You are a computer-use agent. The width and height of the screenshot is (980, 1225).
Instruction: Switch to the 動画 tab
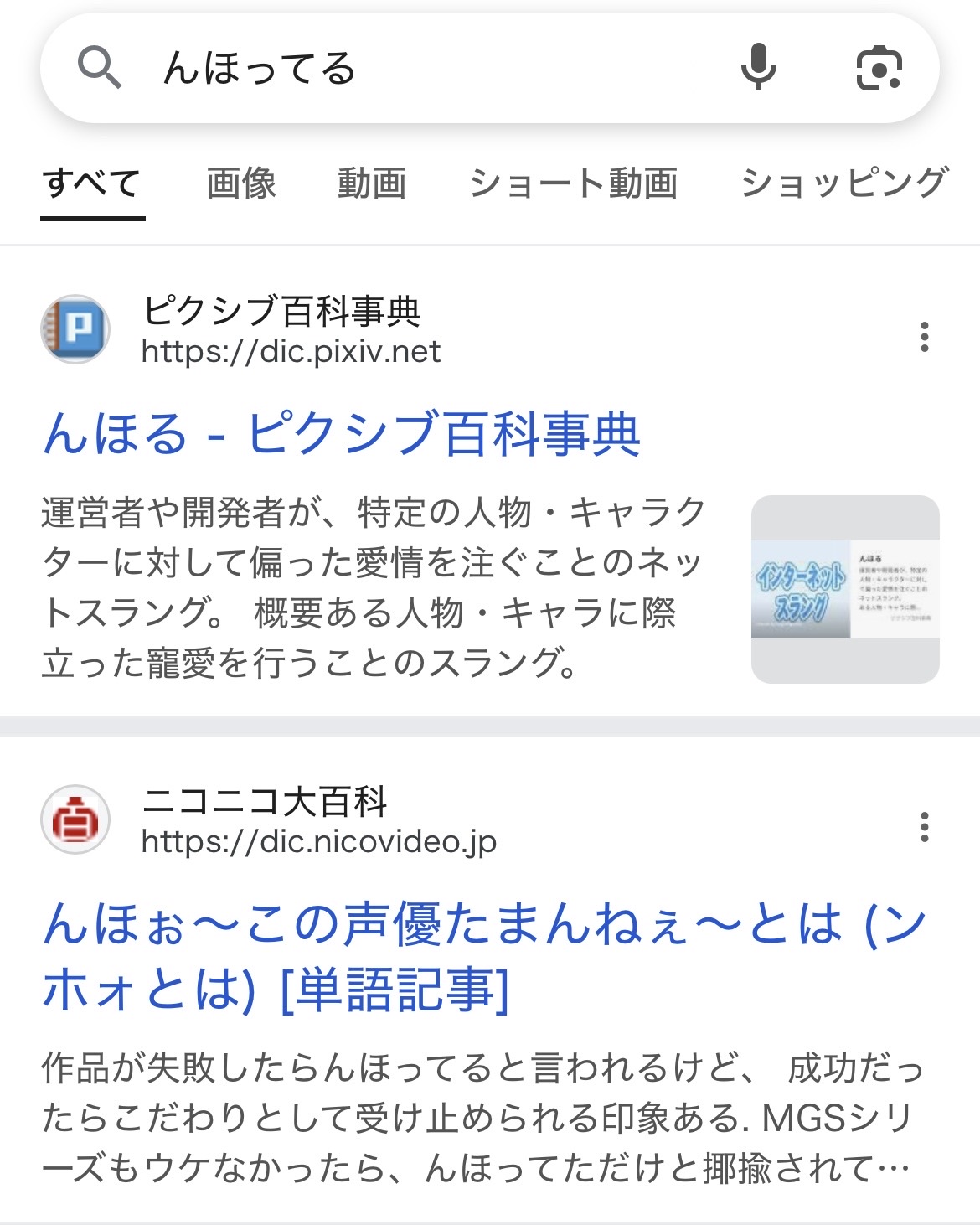[372, 183]
